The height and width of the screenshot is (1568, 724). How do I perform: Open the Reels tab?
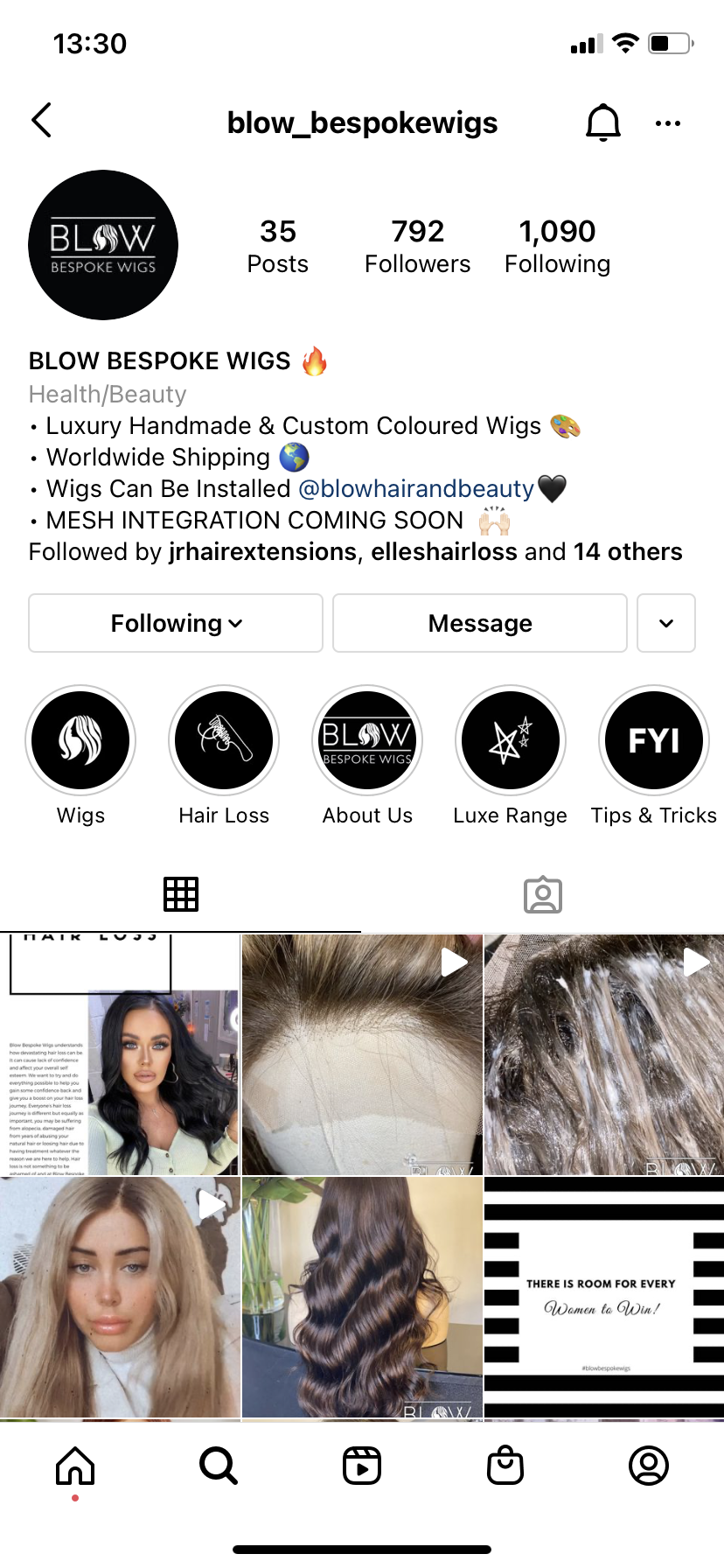click(x=362, y=1466)
